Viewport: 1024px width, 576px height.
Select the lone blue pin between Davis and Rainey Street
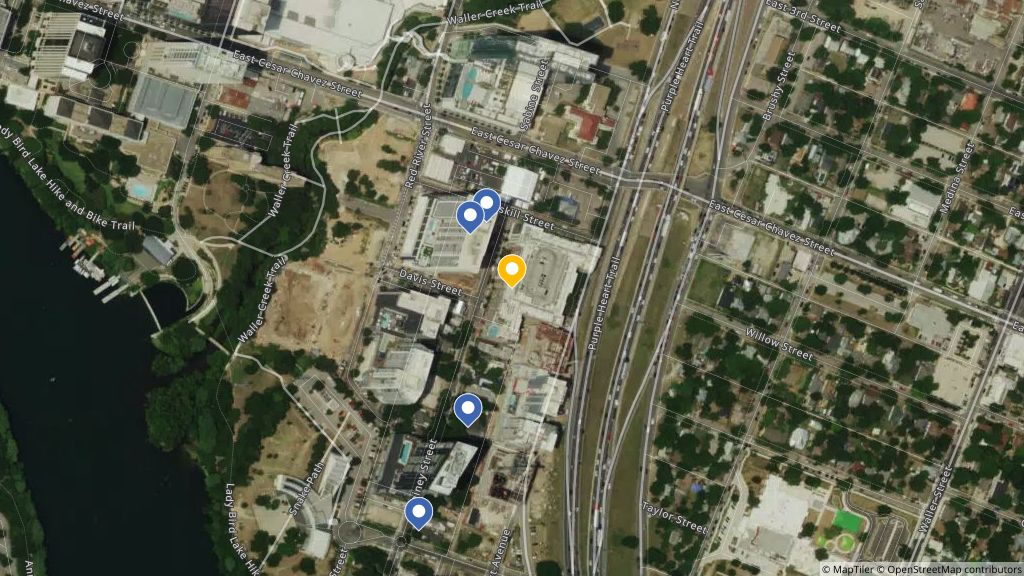(467, 408)
